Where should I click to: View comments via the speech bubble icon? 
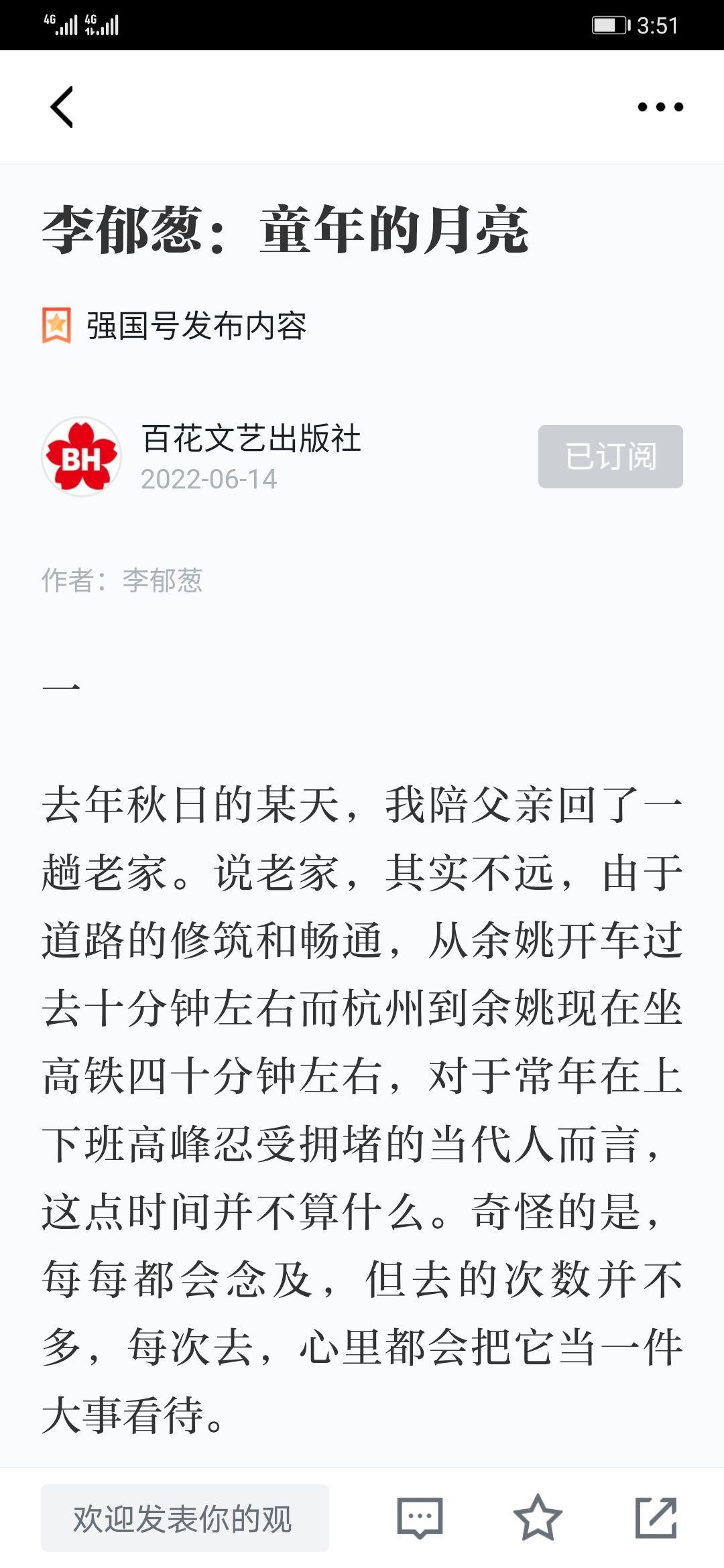[x=420, y=1518]
